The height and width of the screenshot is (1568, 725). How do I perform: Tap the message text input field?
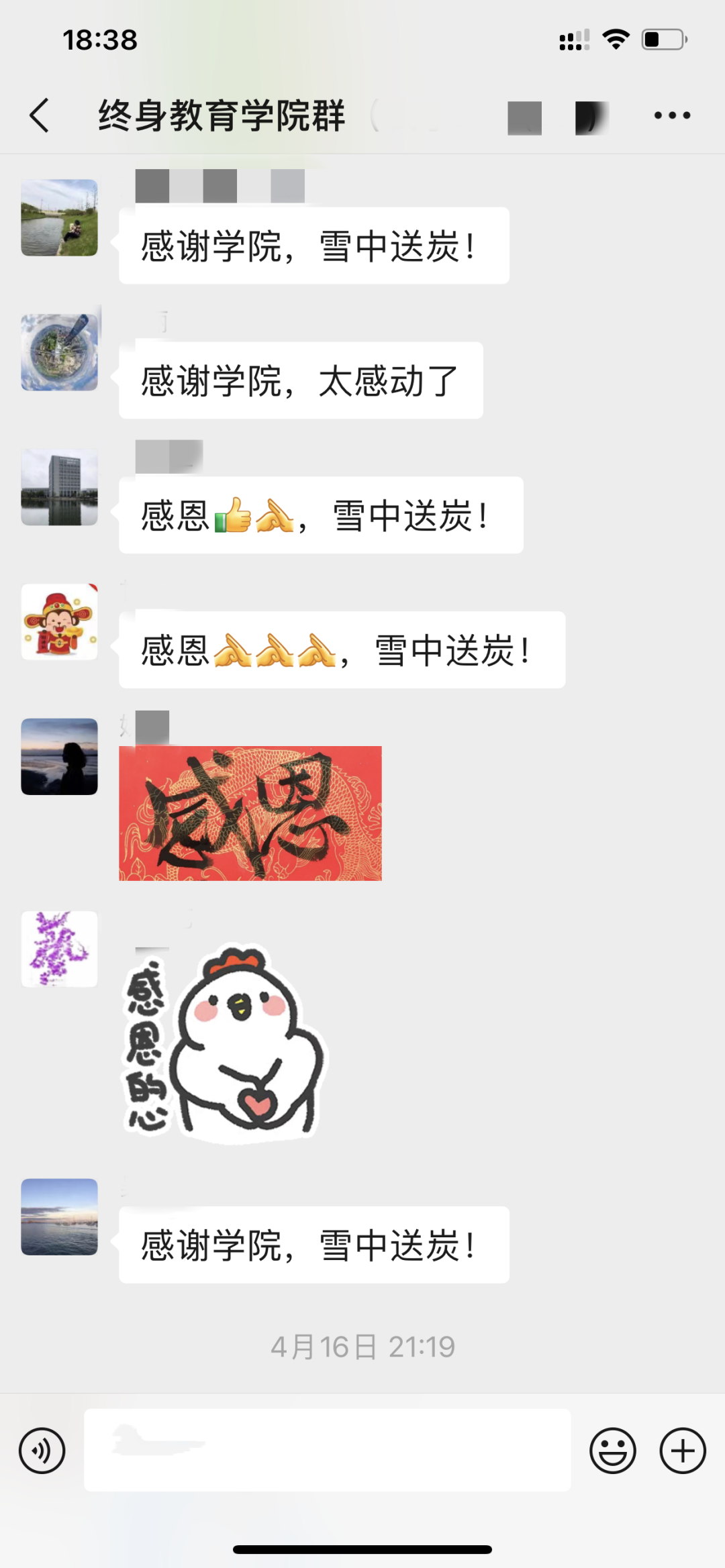pos(327,1450)
